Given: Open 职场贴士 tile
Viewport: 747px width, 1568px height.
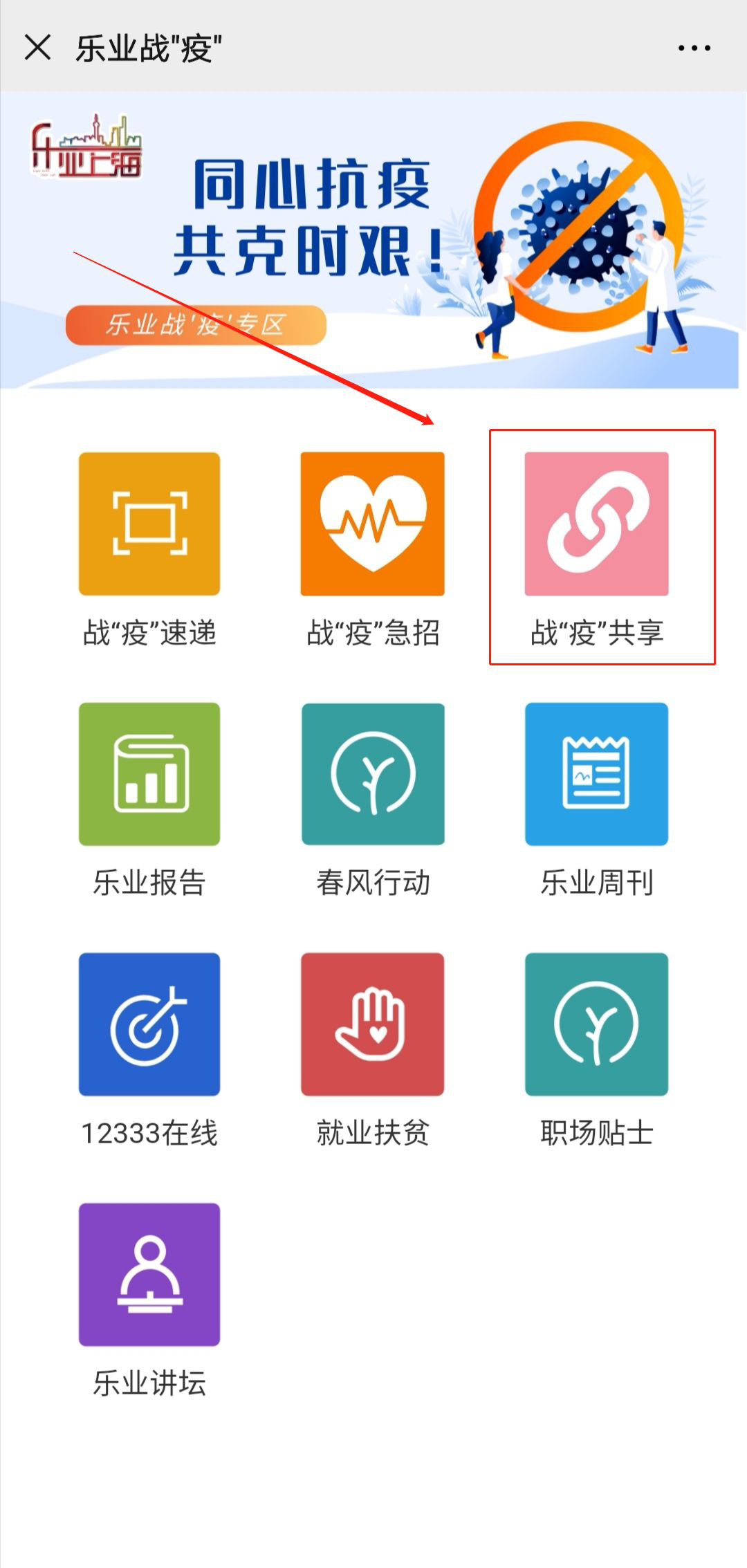Looking at the screenshot, I should pyautogui.click(x=596, y=1024).
